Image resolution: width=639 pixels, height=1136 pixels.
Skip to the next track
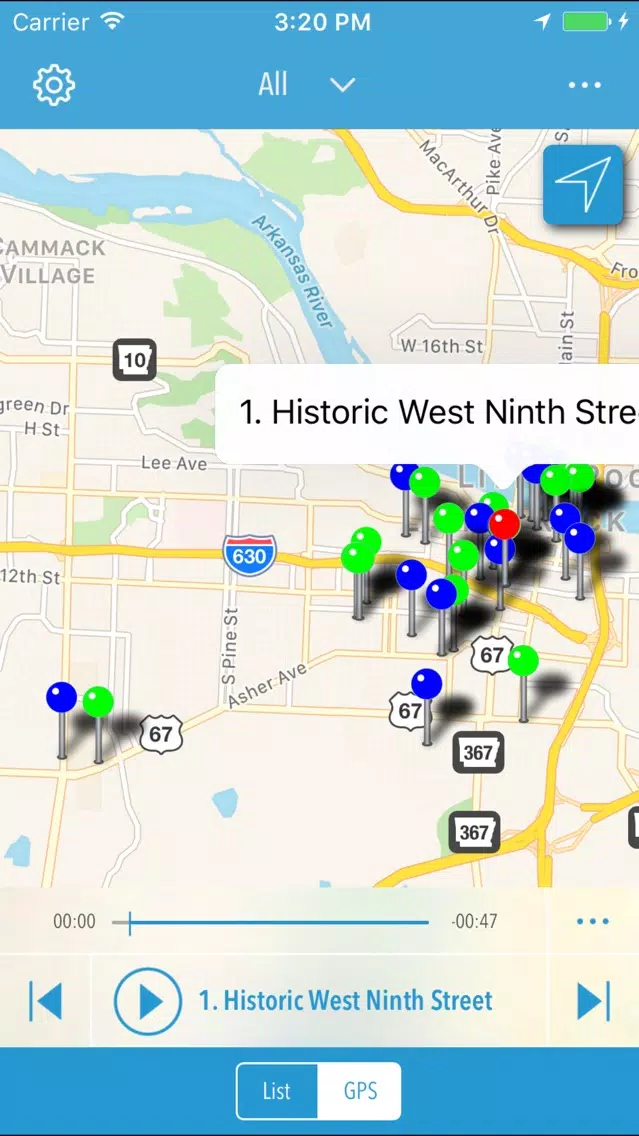pos(593,1001)
